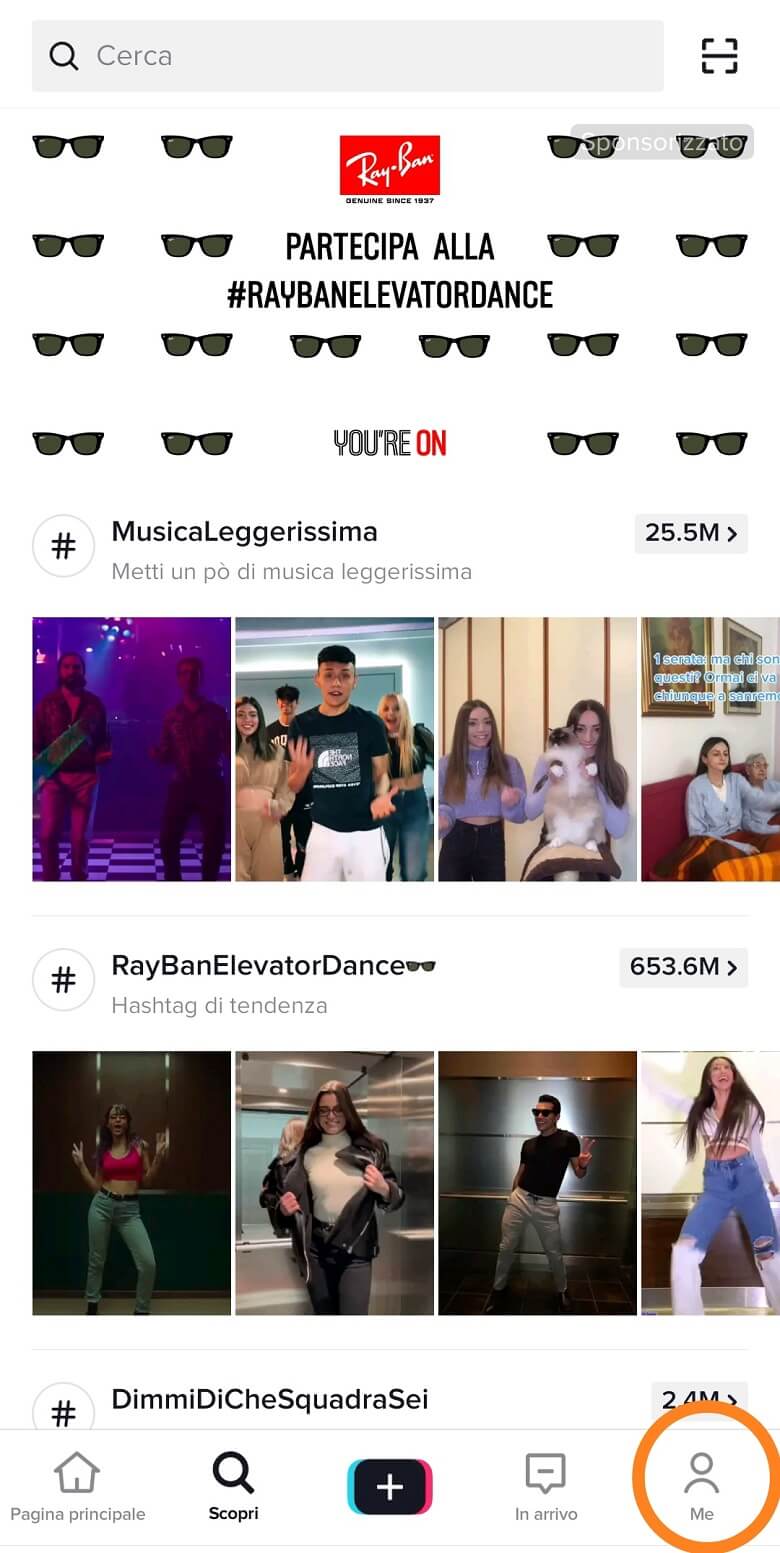Open the QR code scanner icon

719,56
